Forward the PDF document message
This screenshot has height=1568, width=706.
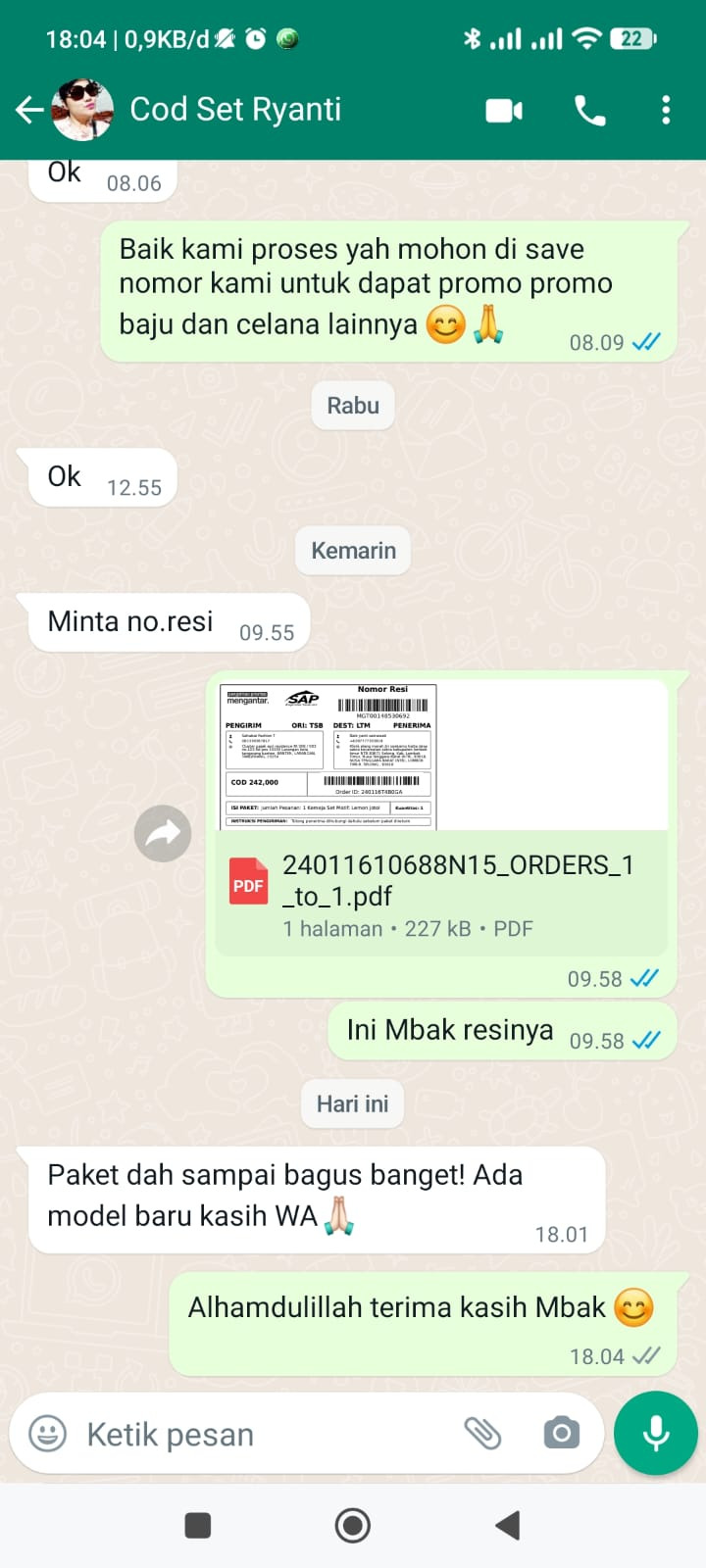click(x=163, y=833)
